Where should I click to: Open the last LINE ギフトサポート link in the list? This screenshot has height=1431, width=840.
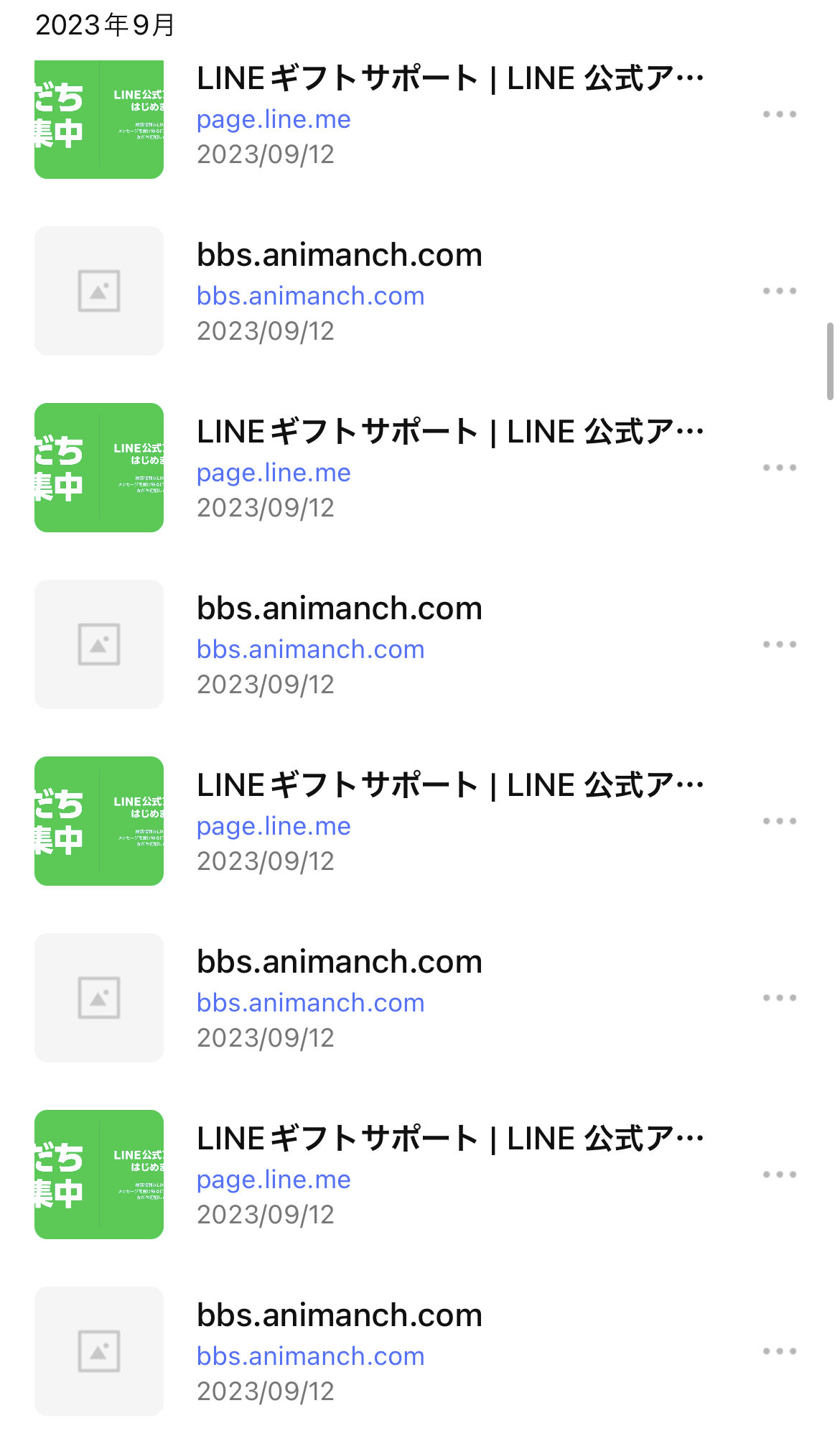tap(449, 1139)
